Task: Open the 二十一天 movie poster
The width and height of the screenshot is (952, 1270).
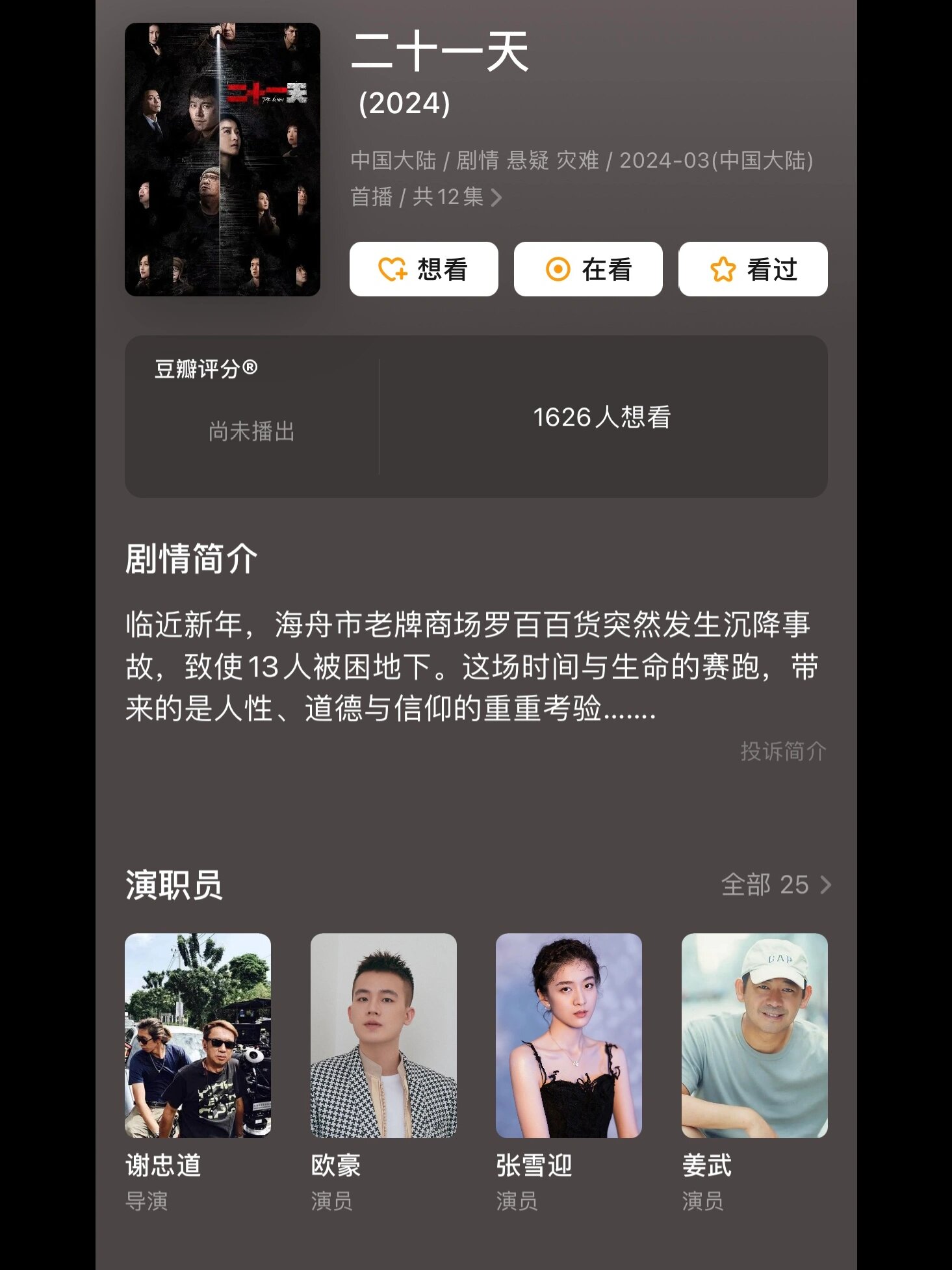Action: click(x=224, y=158)
